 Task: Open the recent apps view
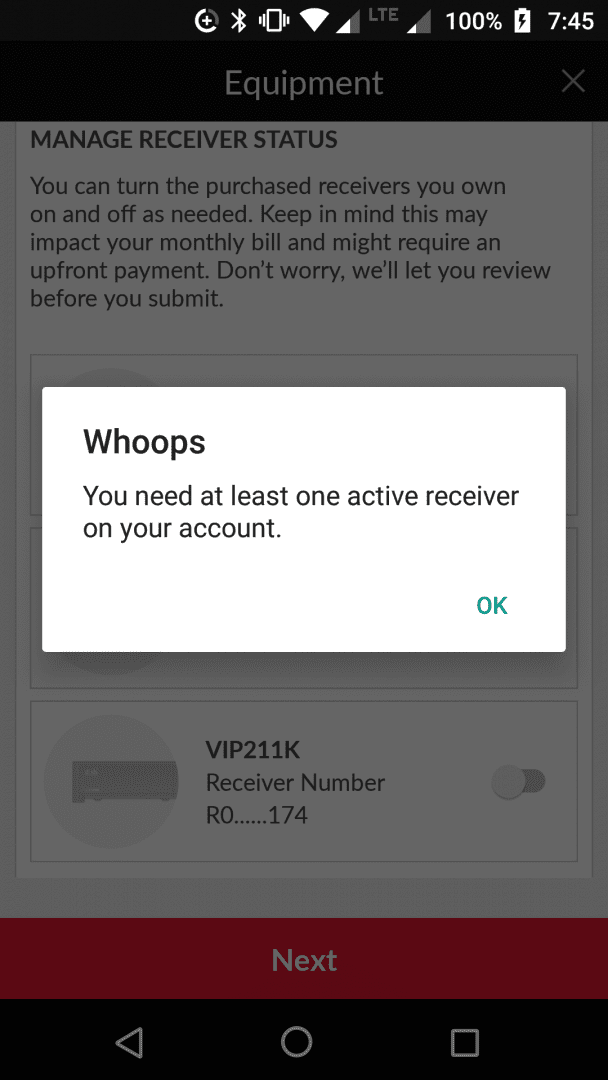coord(465,1042)
